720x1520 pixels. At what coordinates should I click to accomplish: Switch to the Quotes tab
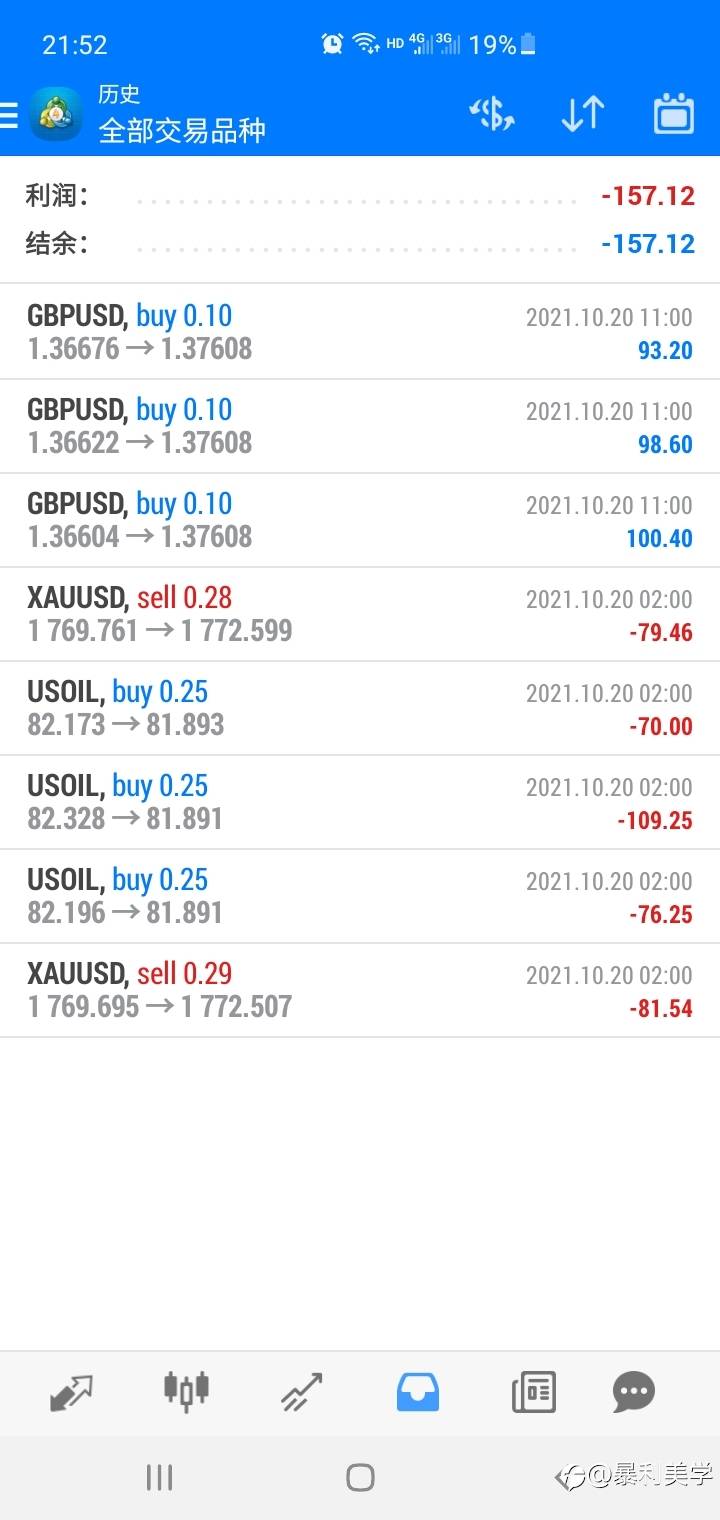(x=71, y=1392)
